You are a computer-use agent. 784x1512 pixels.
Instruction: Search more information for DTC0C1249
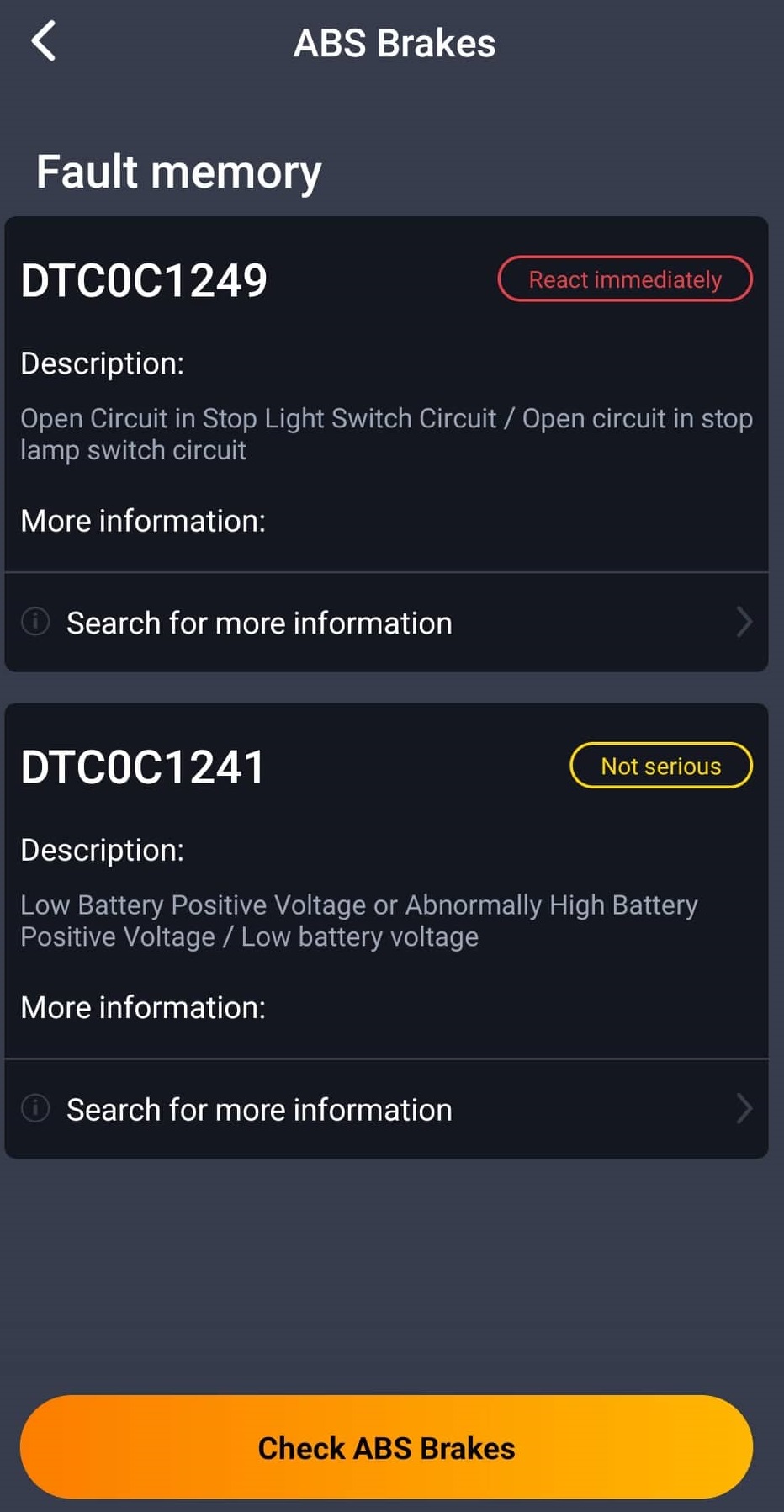tap(385, 623)
